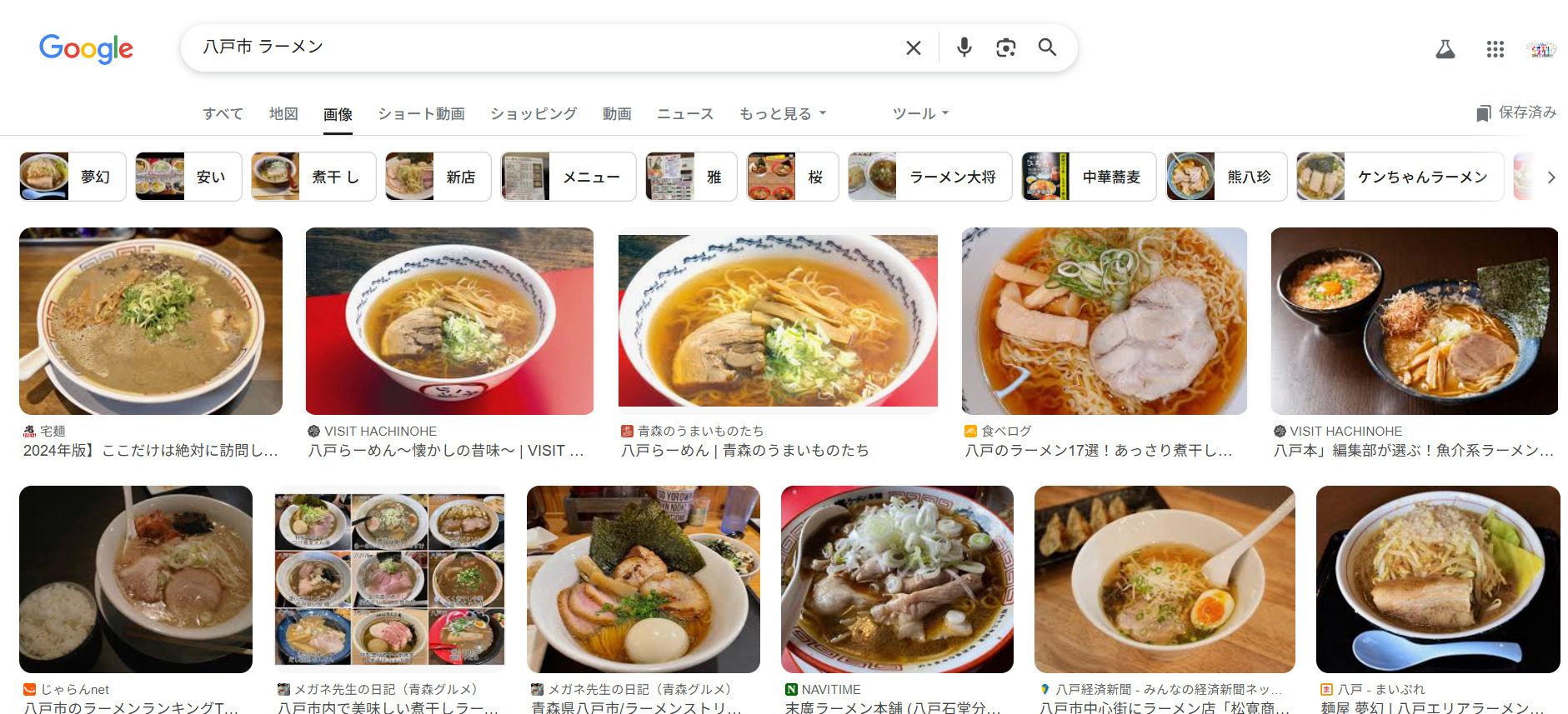Open Google Lens image search

point(1005,47)
